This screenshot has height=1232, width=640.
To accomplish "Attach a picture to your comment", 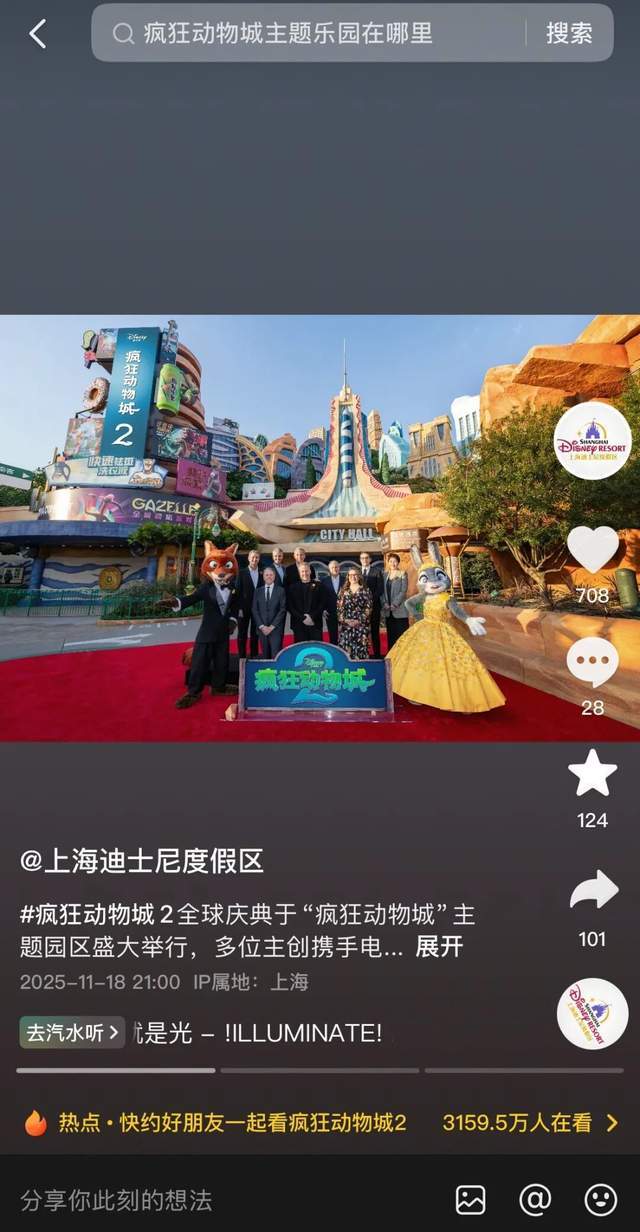I will point(470,1200).
